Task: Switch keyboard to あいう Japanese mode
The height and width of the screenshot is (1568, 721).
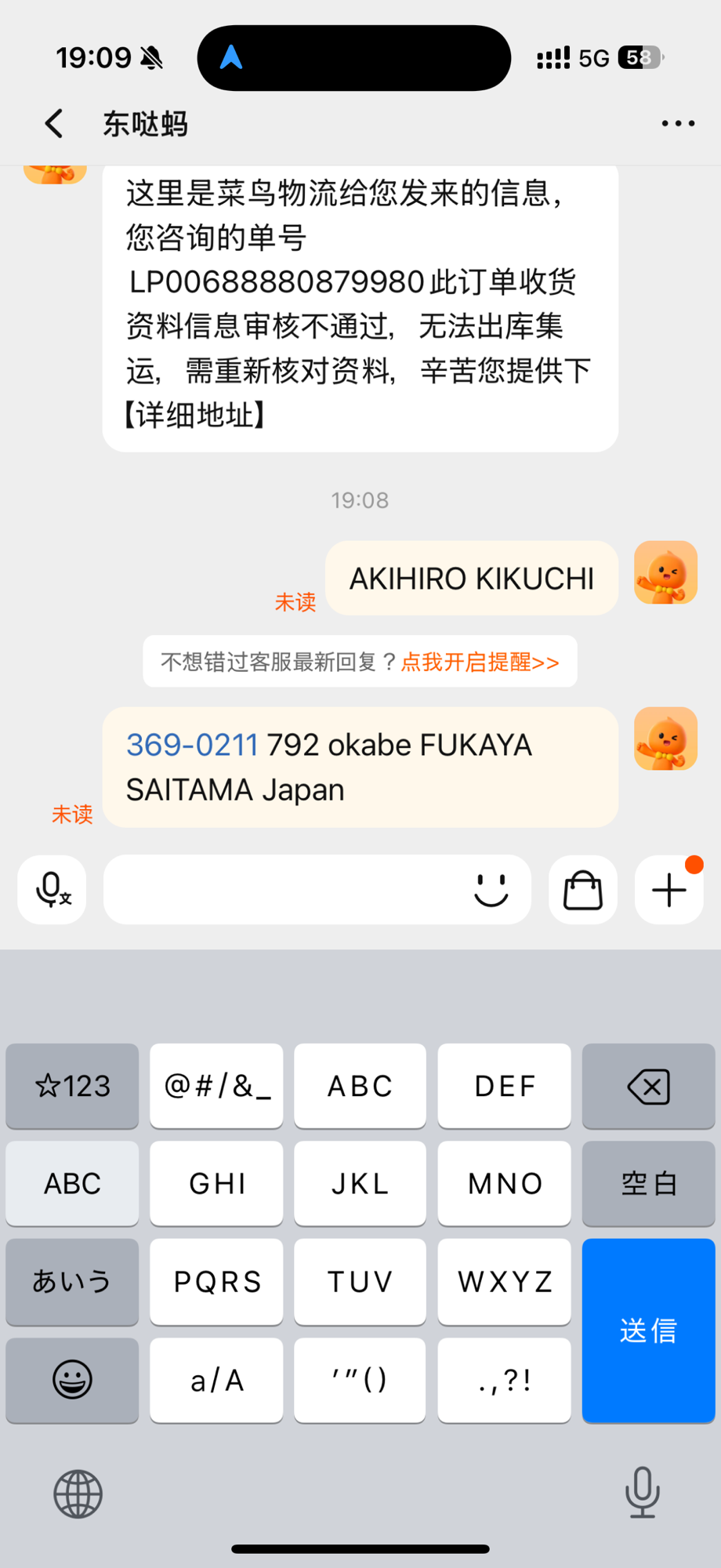Action: (x=72, y=1281)
